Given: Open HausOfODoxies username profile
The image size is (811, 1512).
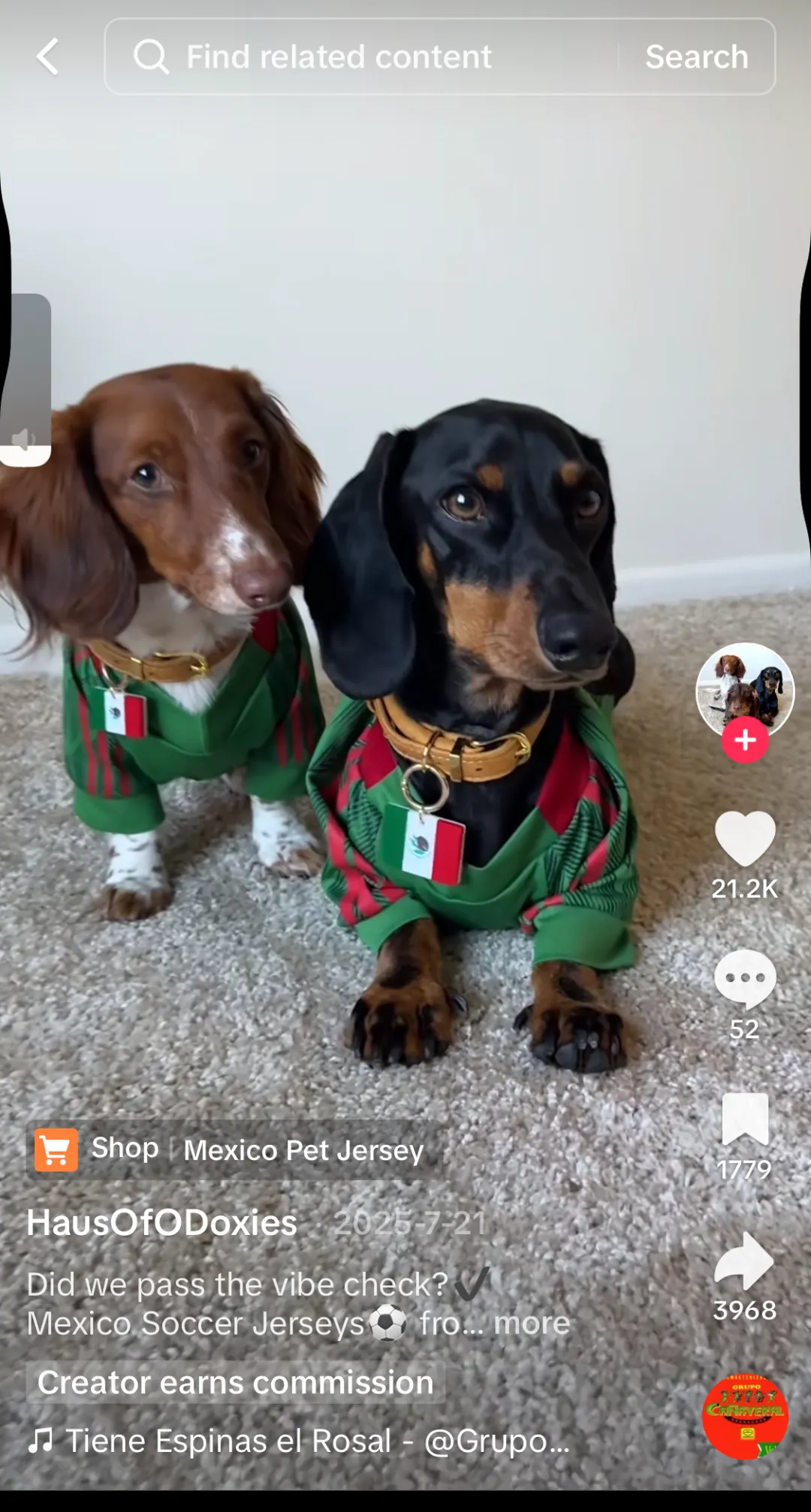Looking at the screenshot, I should coord(162,1223).
